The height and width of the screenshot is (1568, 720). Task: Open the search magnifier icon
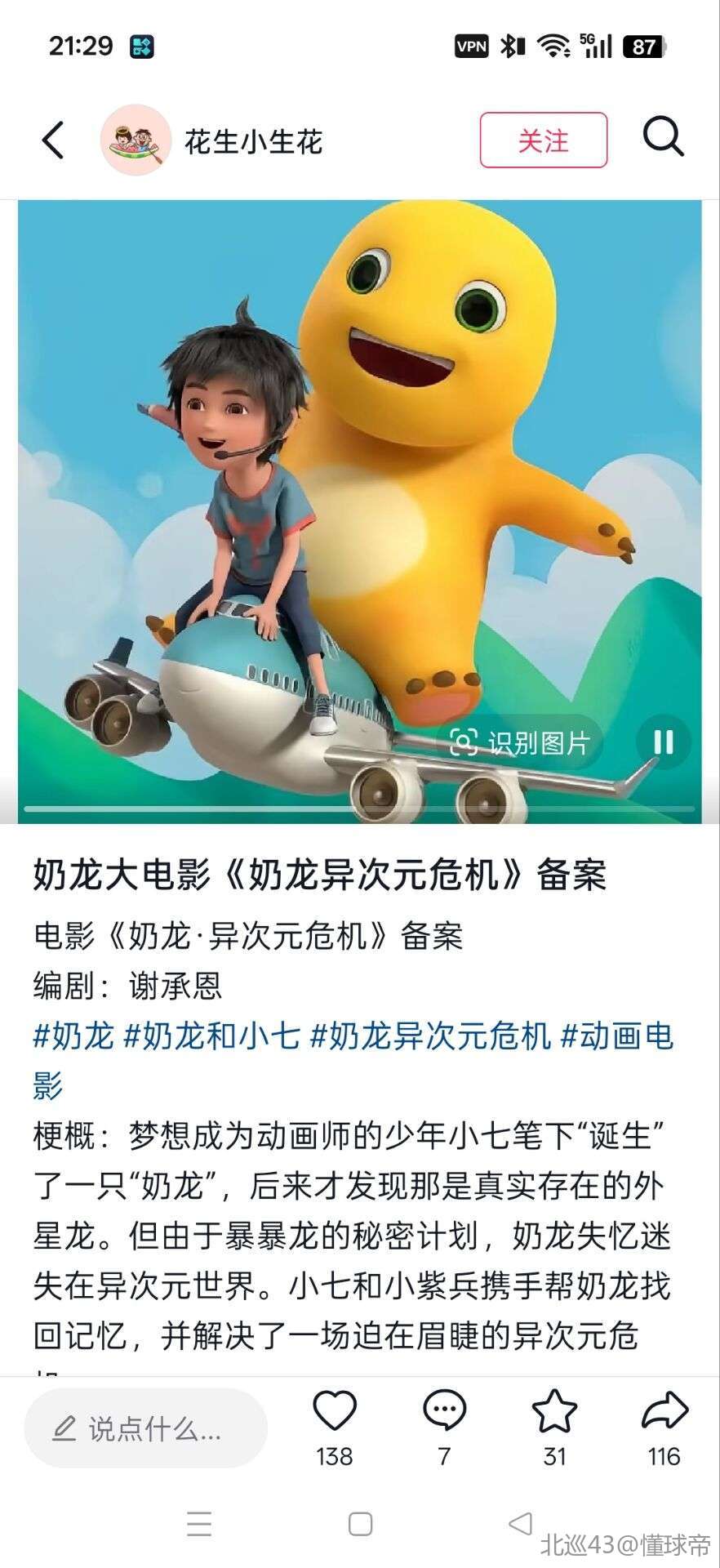click(663, 137)
